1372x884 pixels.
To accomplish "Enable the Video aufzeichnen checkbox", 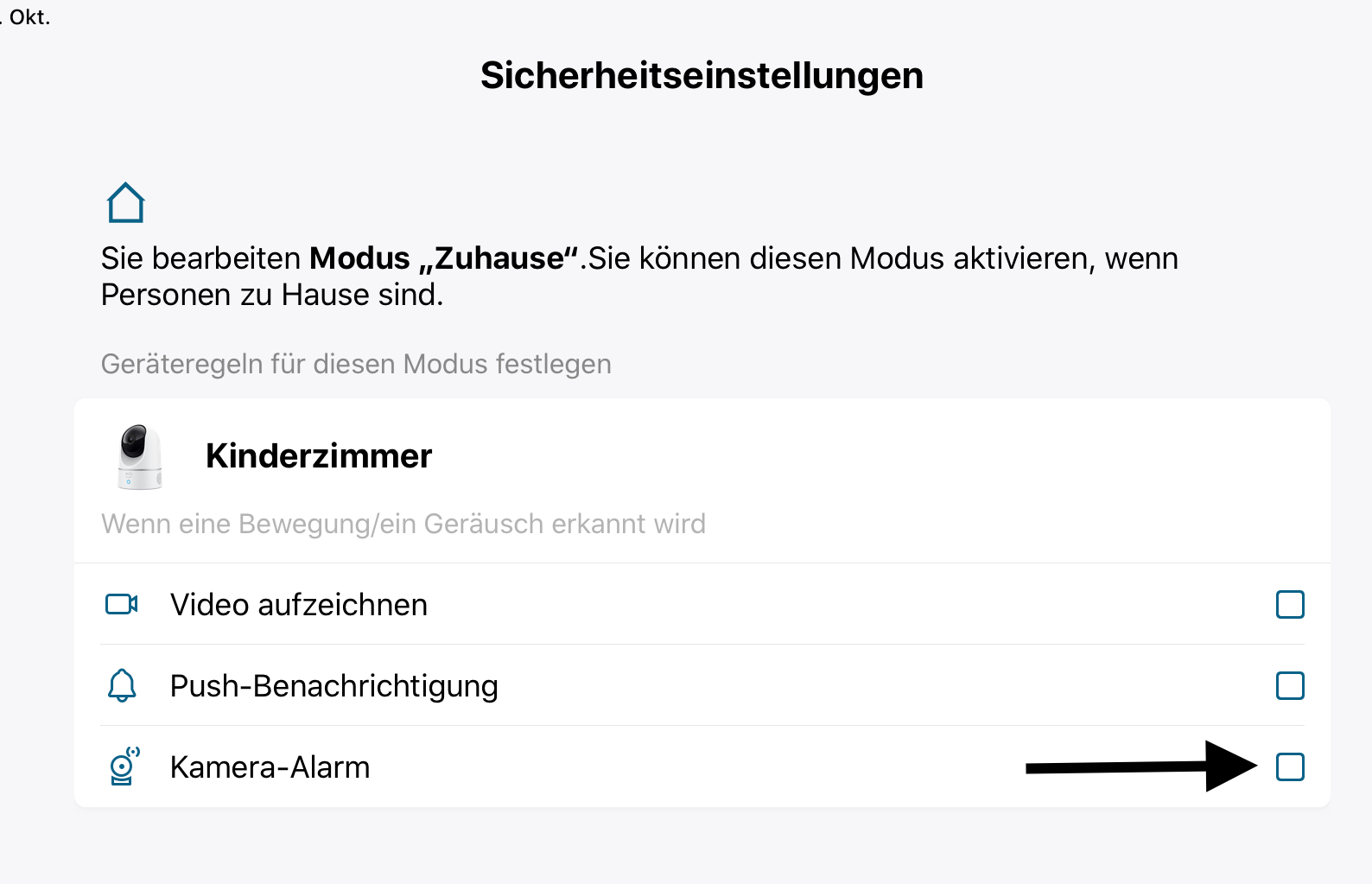I will (x=1289, y=604).
